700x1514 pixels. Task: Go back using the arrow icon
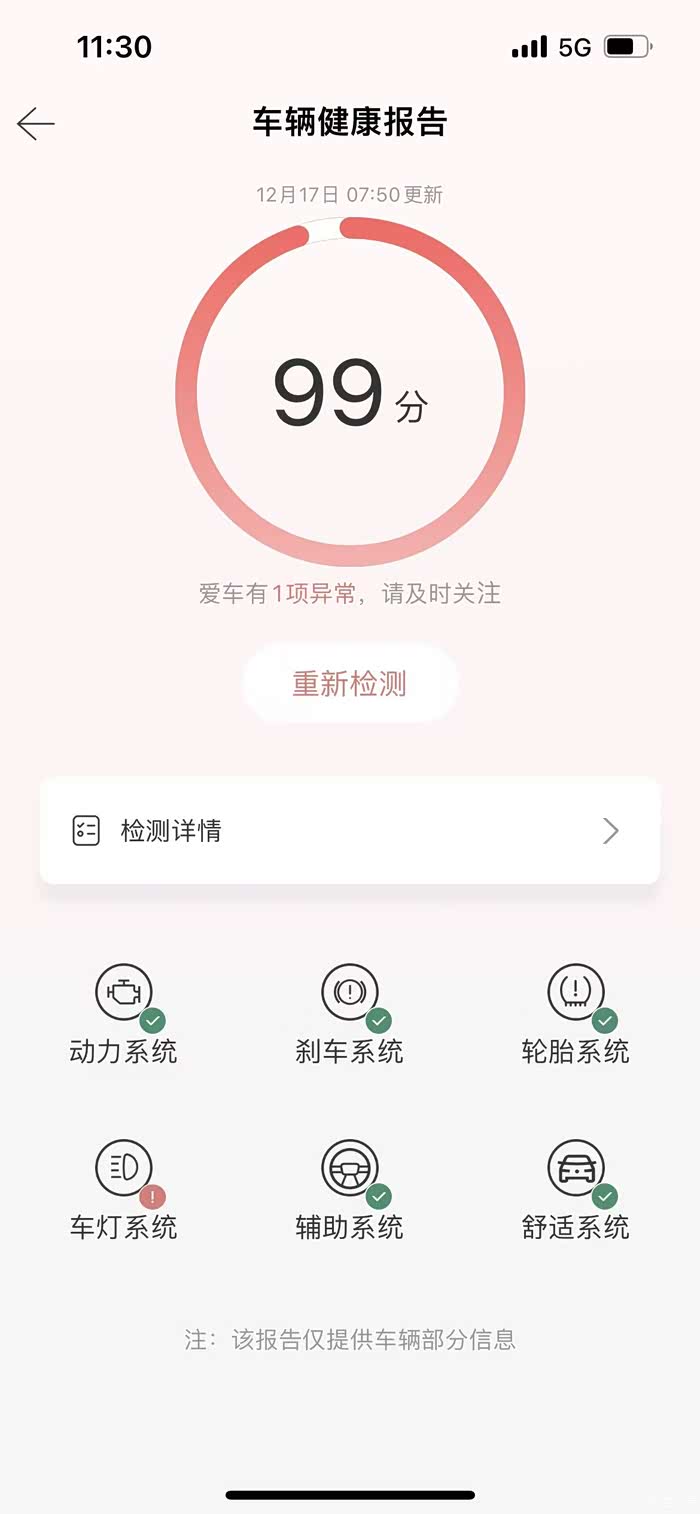point(36,123)
